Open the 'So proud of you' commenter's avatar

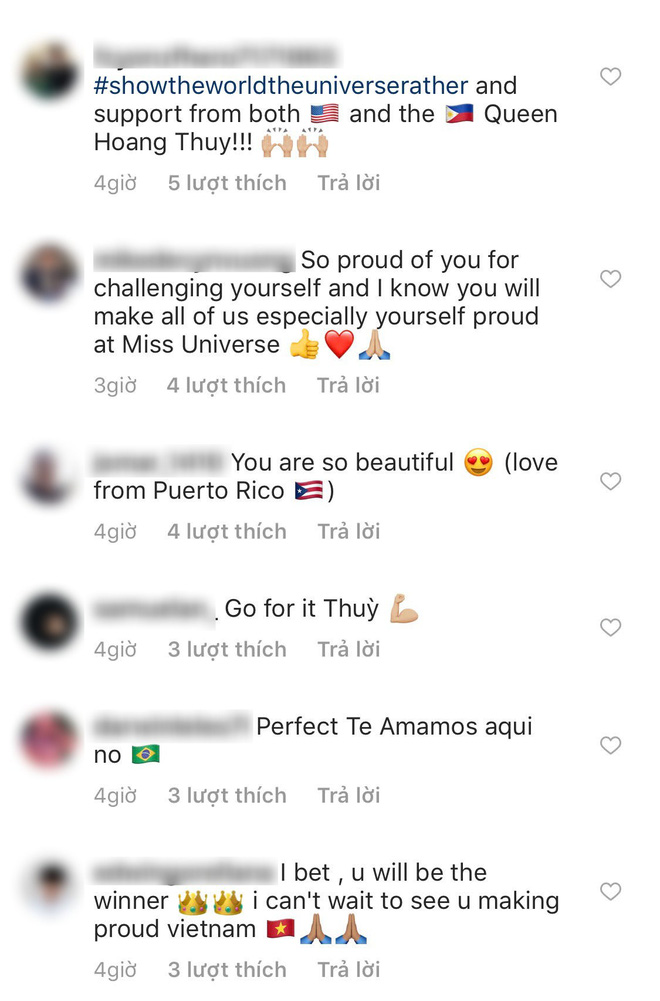point(49,273)
